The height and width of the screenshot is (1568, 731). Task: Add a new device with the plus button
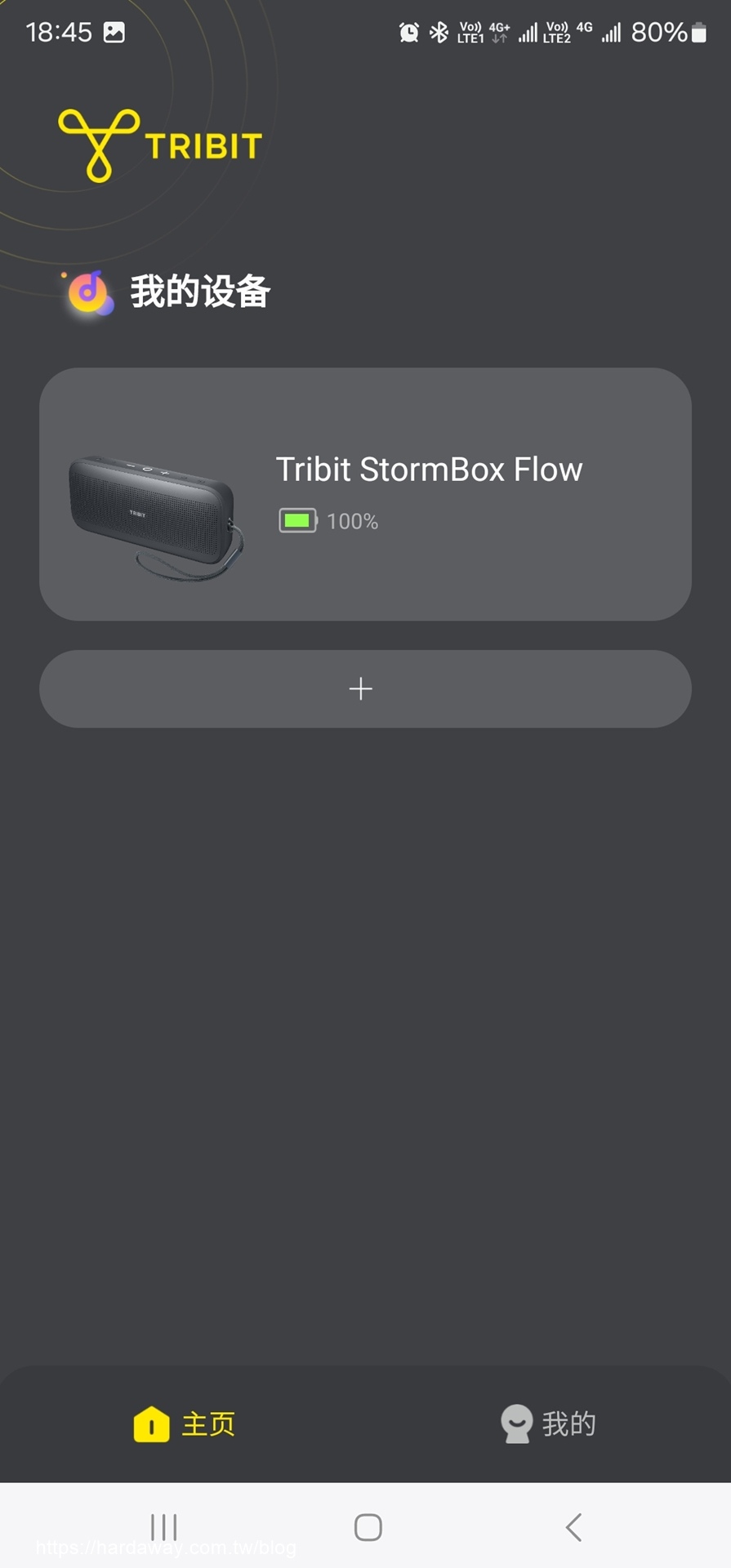(365, 688)
